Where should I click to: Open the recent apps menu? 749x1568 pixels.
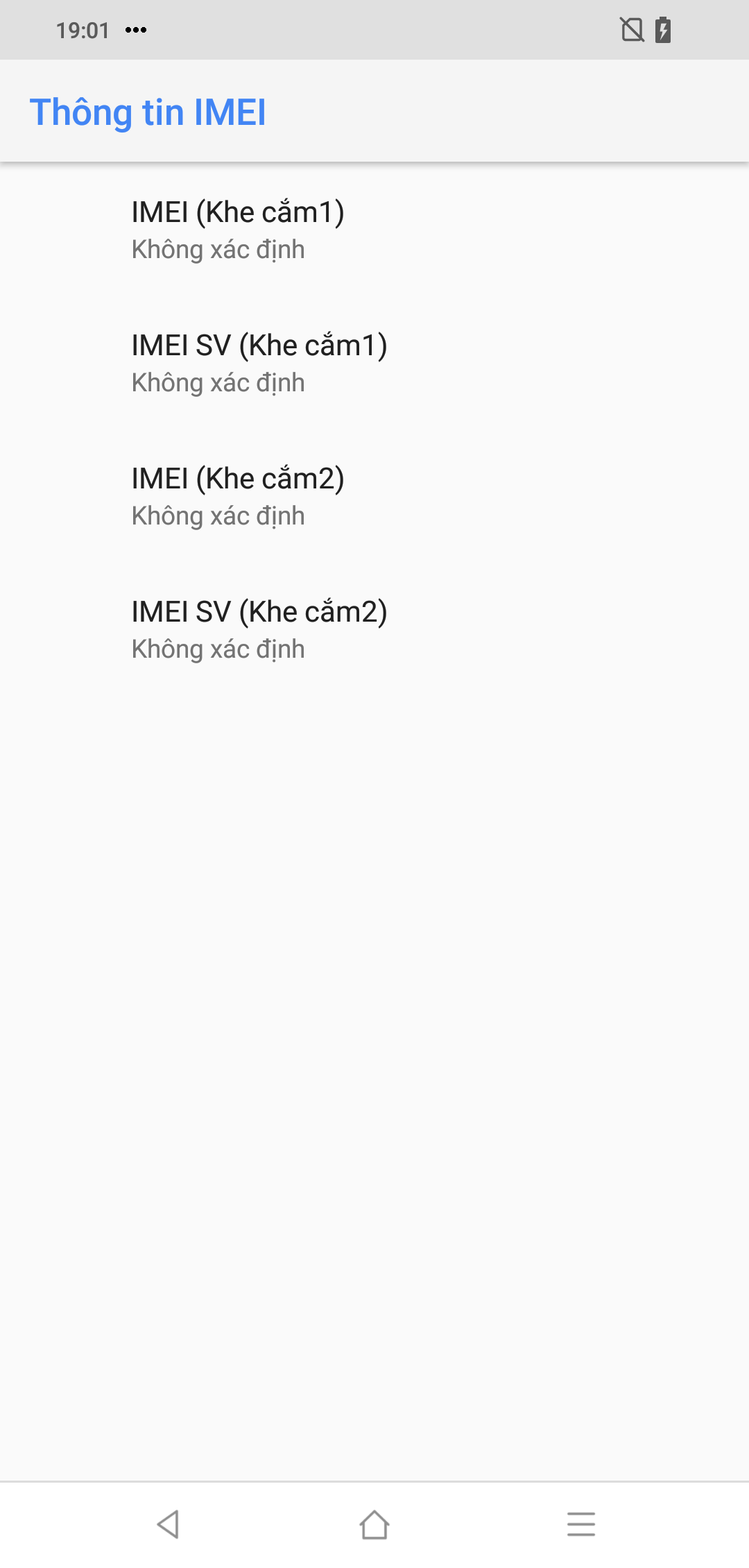tap(581, 1524)
